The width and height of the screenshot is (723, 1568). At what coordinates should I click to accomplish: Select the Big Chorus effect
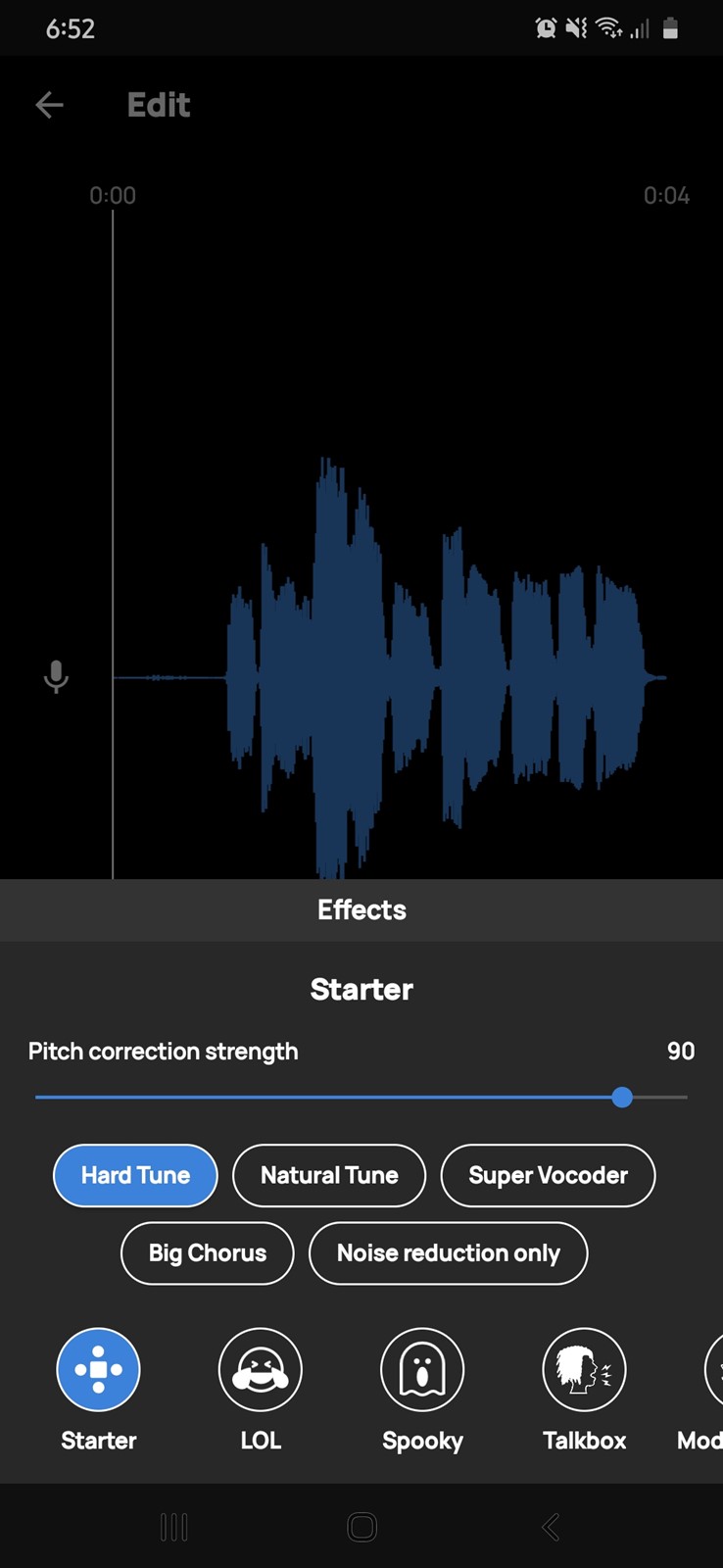pyautogui.click(x=208, y=1252)
